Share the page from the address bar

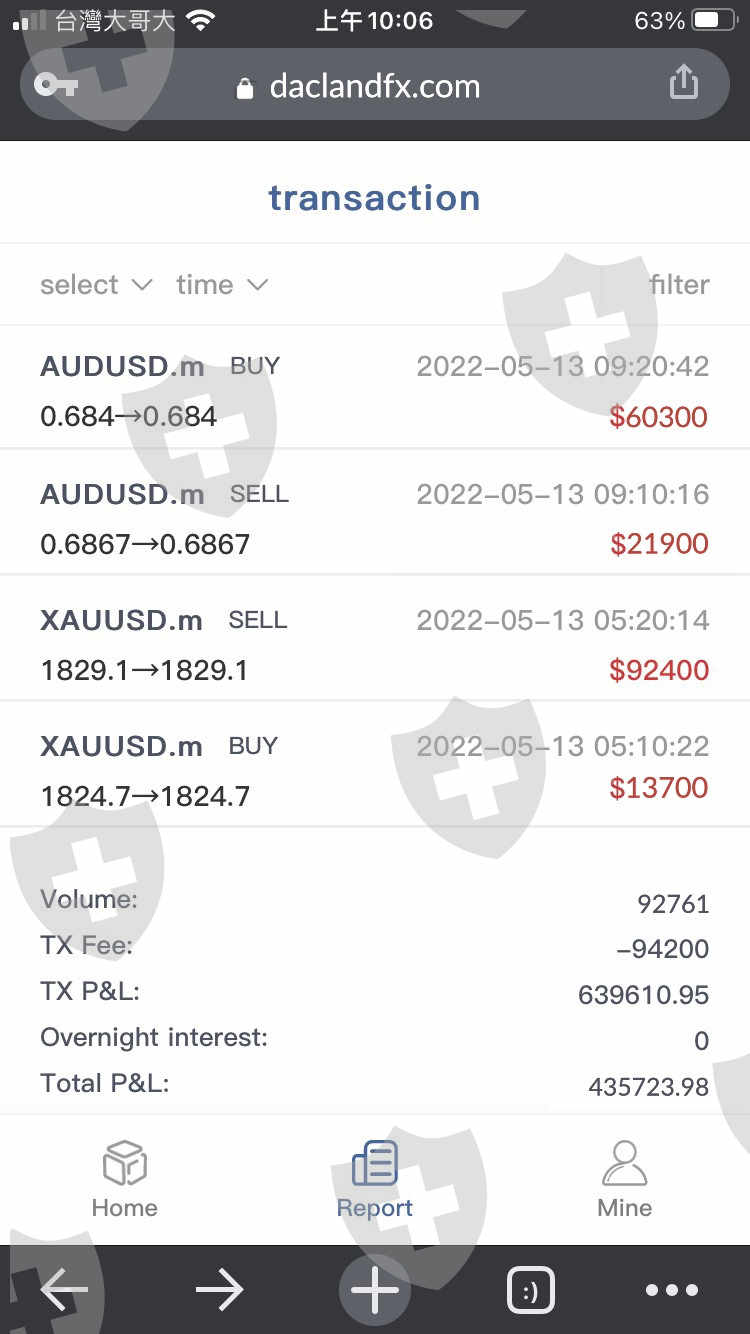coord(683,83)
